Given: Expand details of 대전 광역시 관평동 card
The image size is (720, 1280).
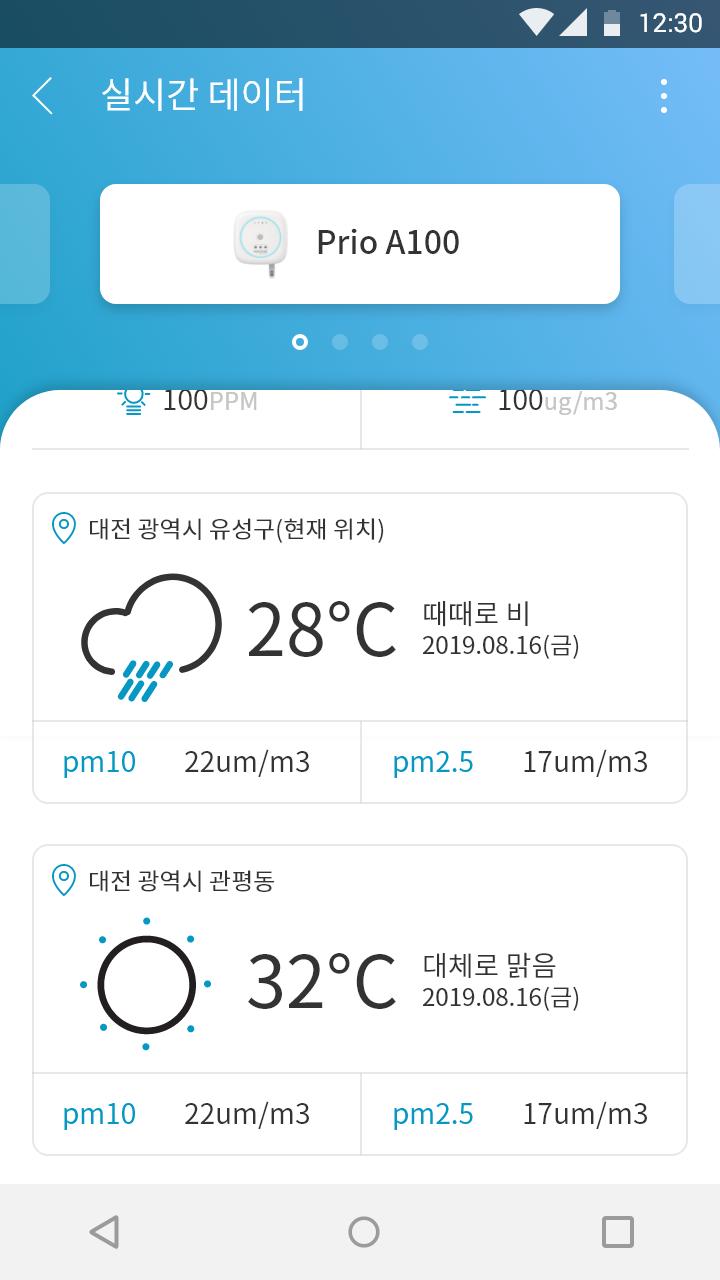Looking at the screenshot, I should click(360, 957).
